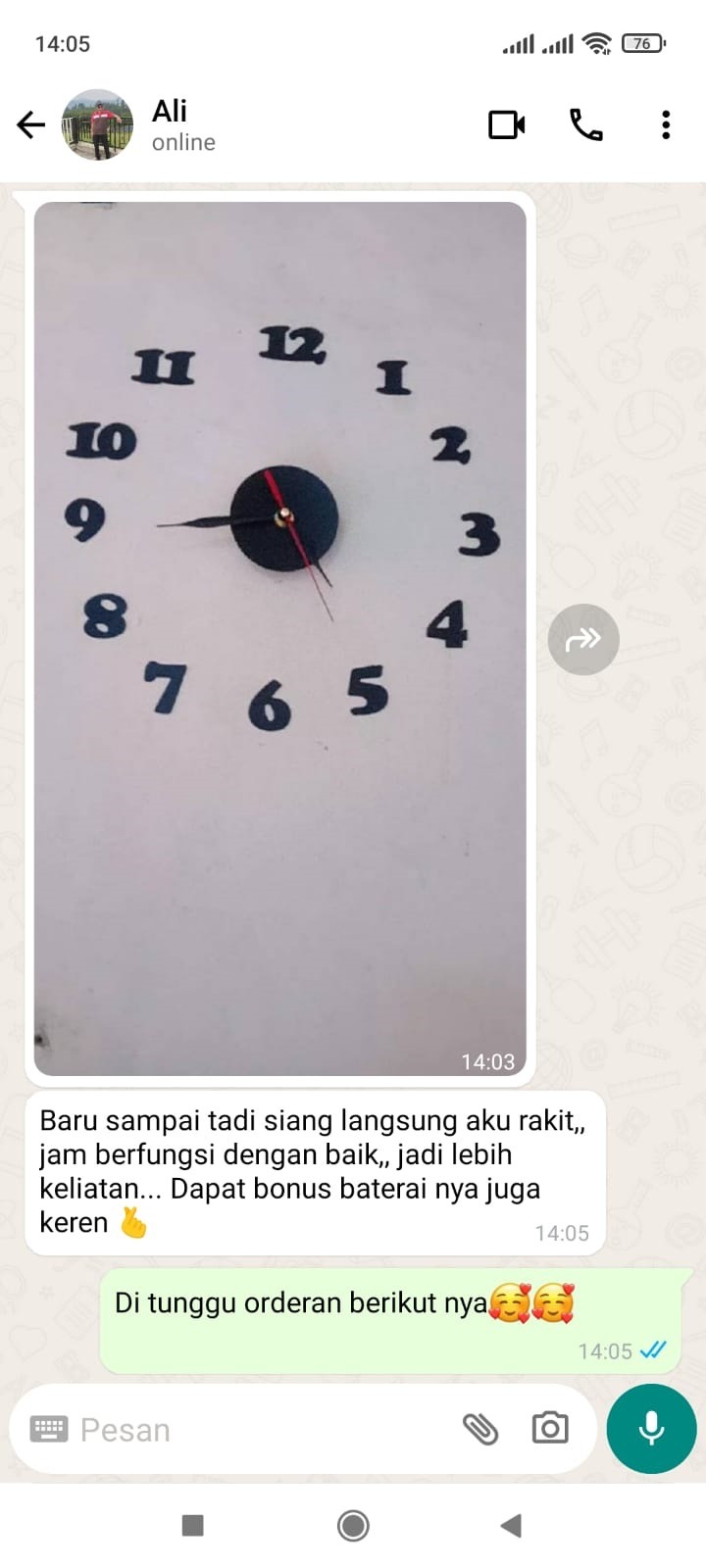Open the three-dot overflow menu
Viewport: 706px width, 1568px height.
(666, 125)
